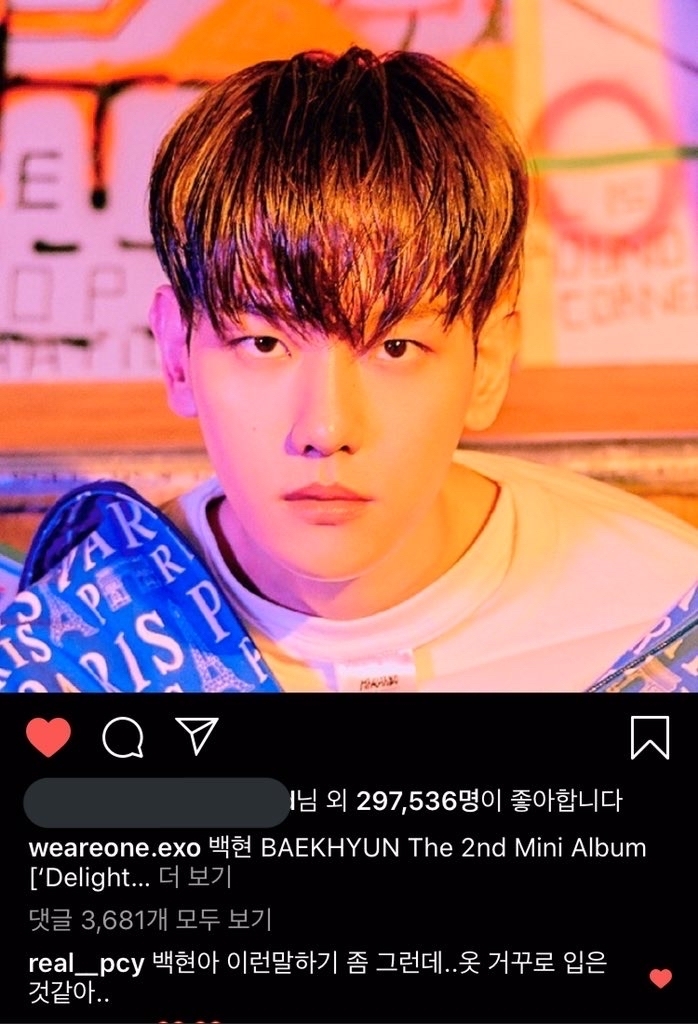Unlike the post with the red heart
The height and width of the screenshot is (1024, 698).
click(x=48, y=738)
